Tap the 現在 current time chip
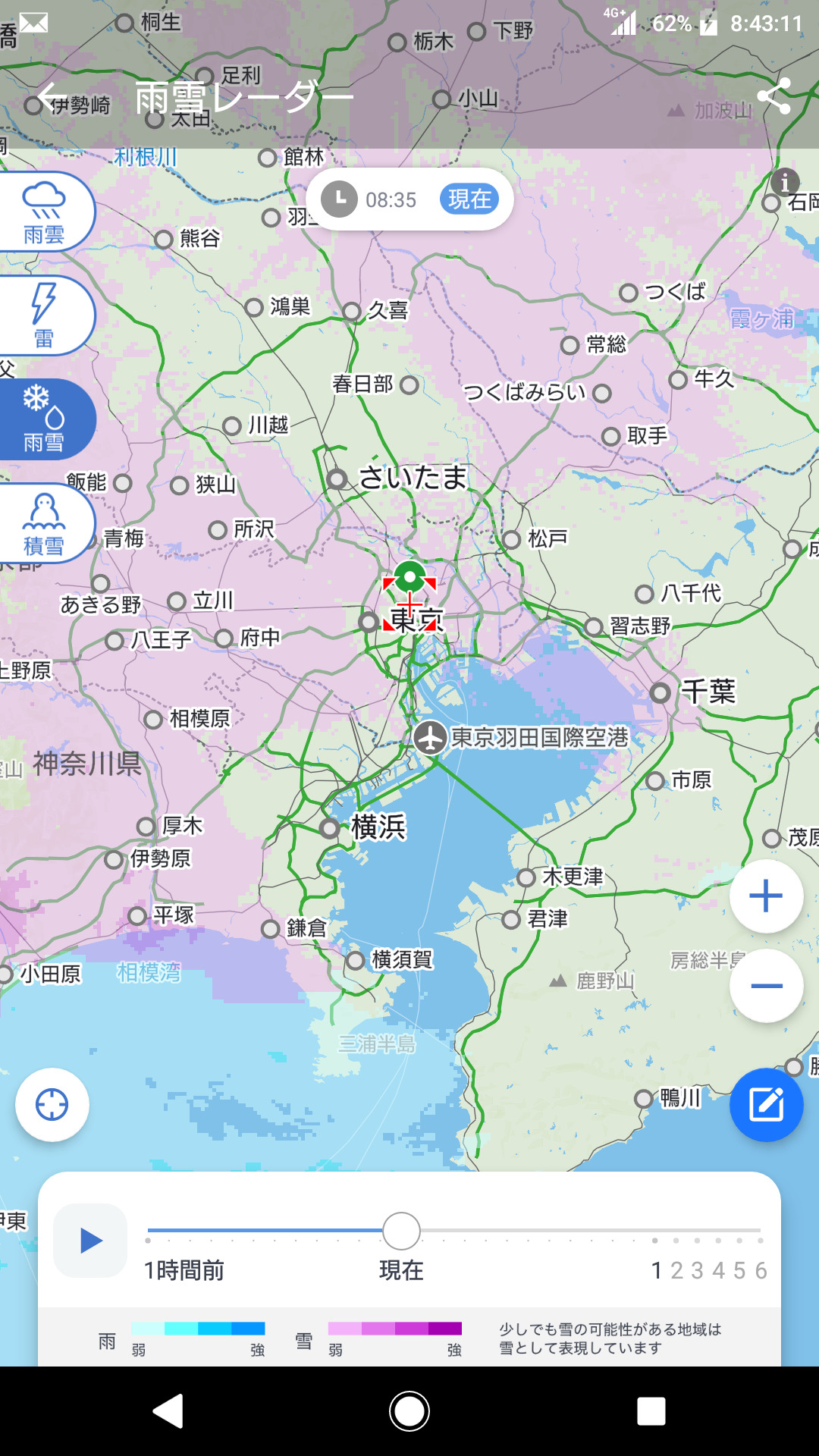Viewport: 819px width, 1456px height. tap(469, 199)
